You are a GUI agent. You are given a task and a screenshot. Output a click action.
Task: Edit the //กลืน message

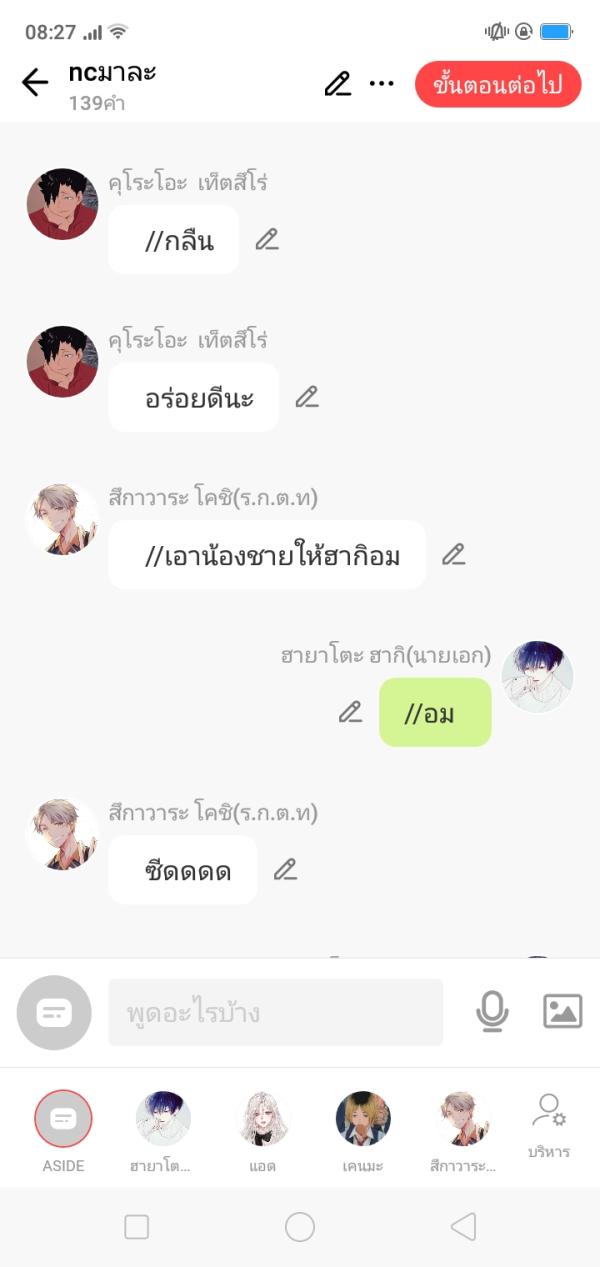[x=266, y=239]
